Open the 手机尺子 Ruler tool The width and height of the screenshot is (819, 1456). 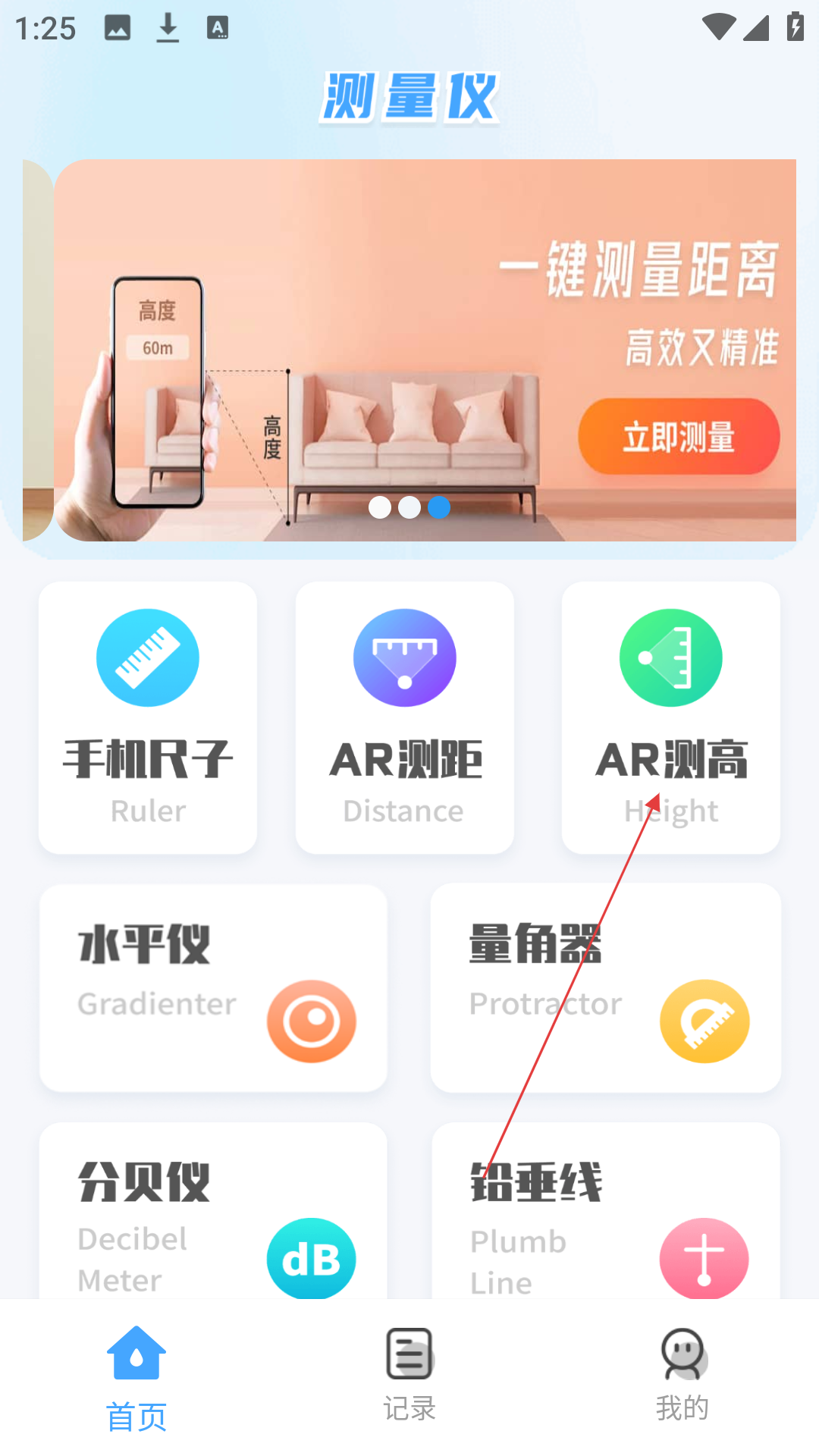[148, 717]
